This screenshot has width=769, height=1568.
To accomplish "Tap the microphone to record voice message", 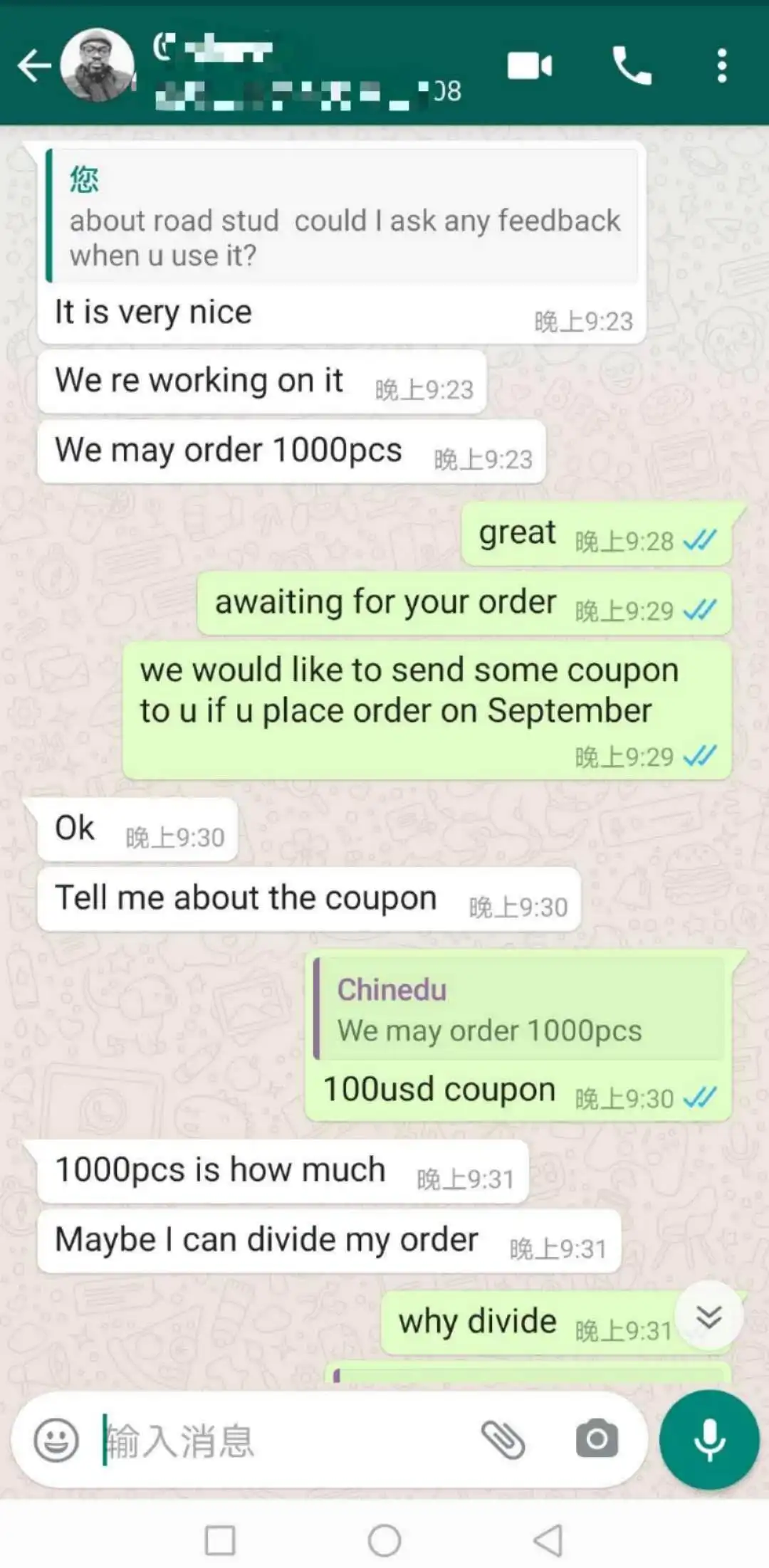I will point(709,1440).
